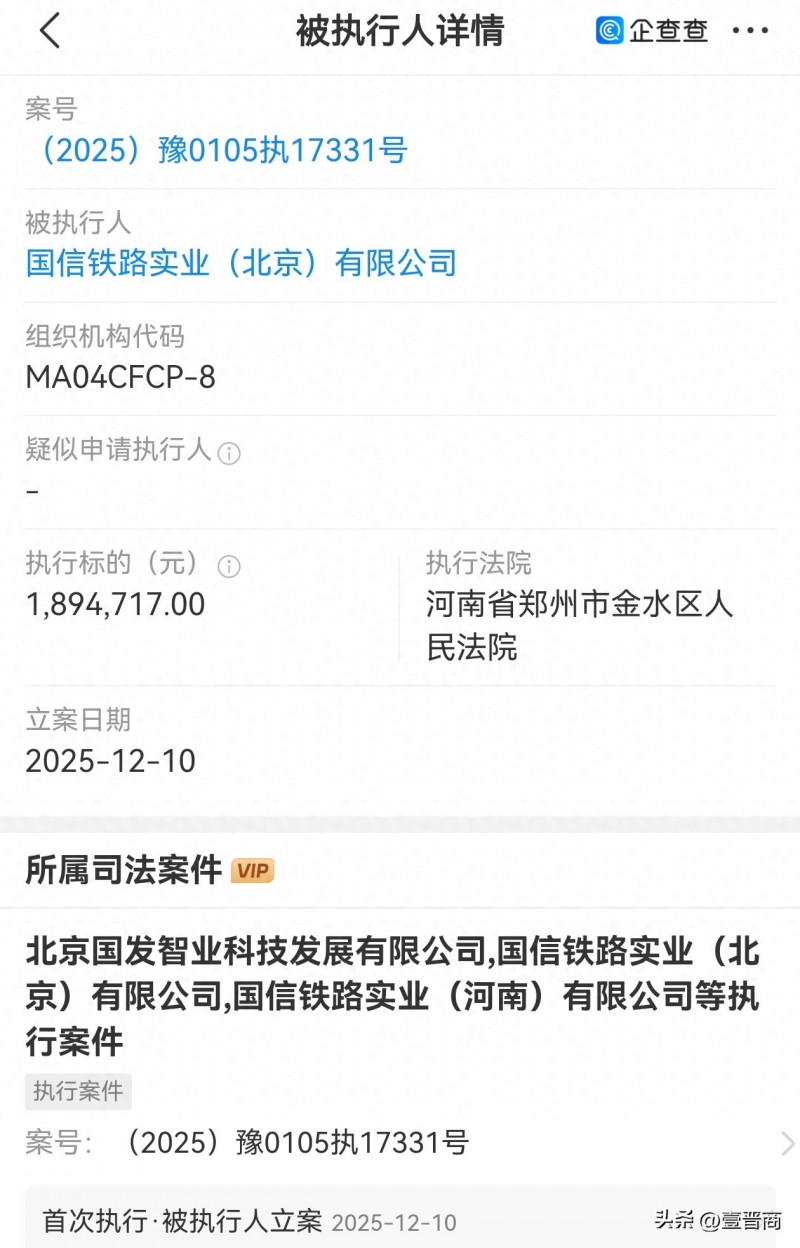Screen dimensions: 800x1248
Task: Open the 国信铁路实业（北京）有限公司 company page
Action: [x=242, y=263]
